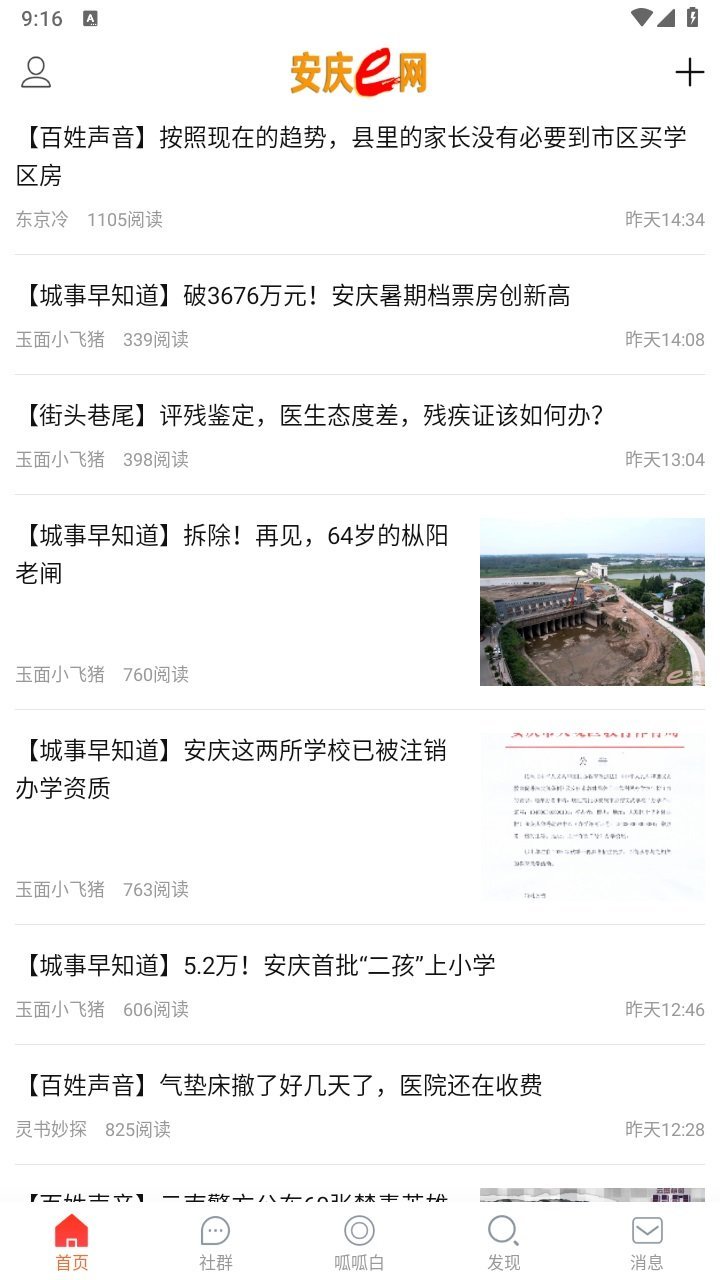Screen dimensions: 720x1280
Task: Open the 发现 tab
Action: click(503, 1242)
